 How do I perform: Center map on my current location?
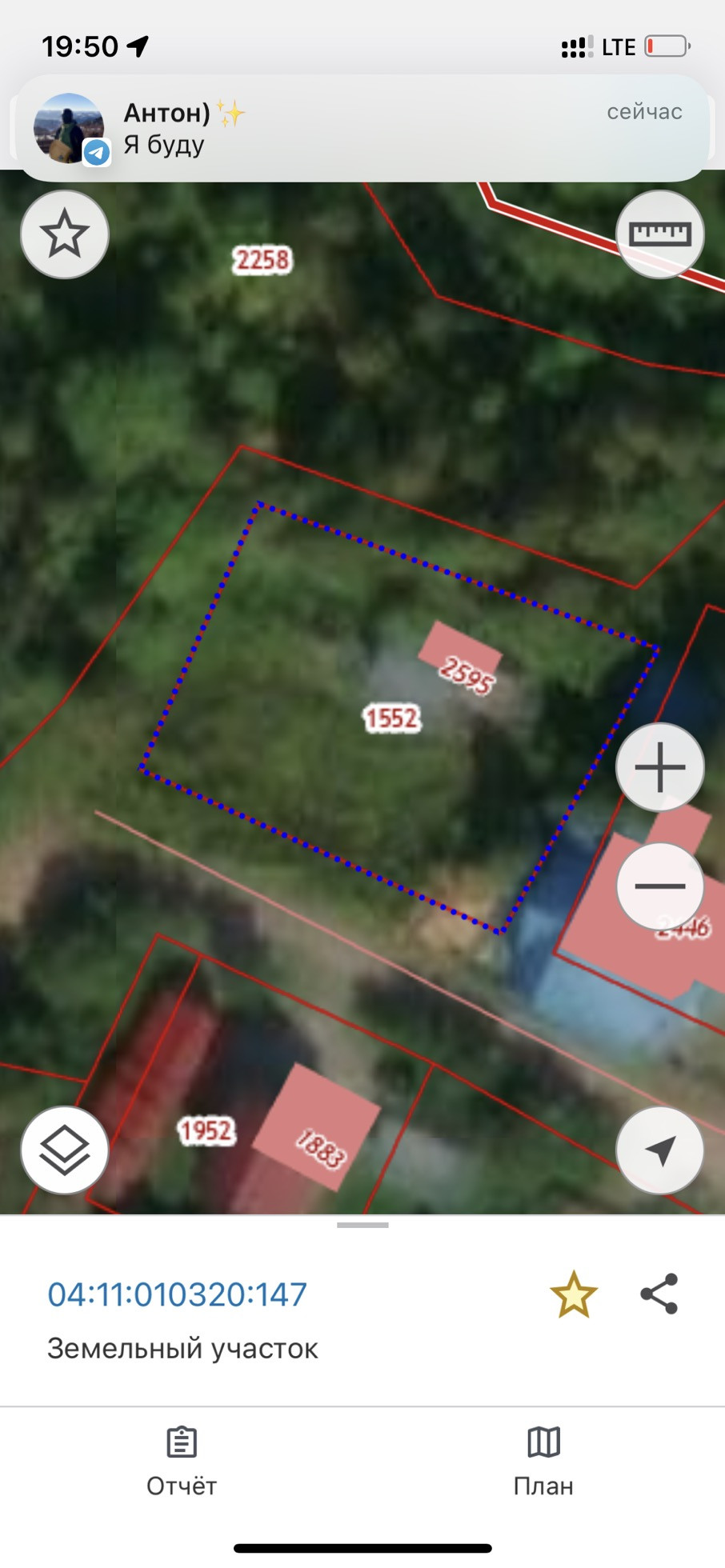click(x=659, y=1150)
